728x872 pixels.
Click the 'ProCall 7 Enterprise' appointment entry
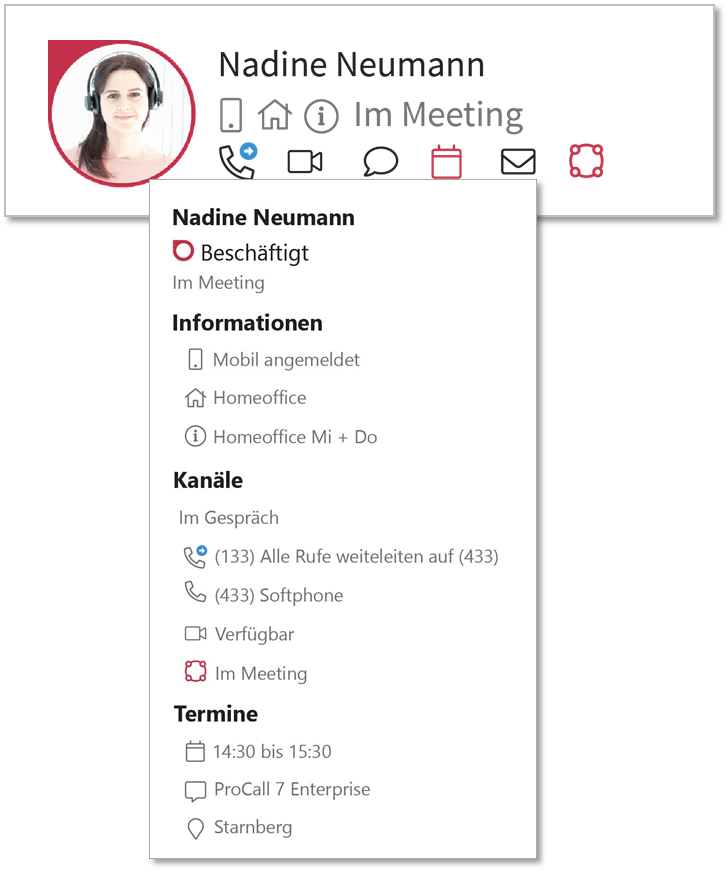coord(293,789)
